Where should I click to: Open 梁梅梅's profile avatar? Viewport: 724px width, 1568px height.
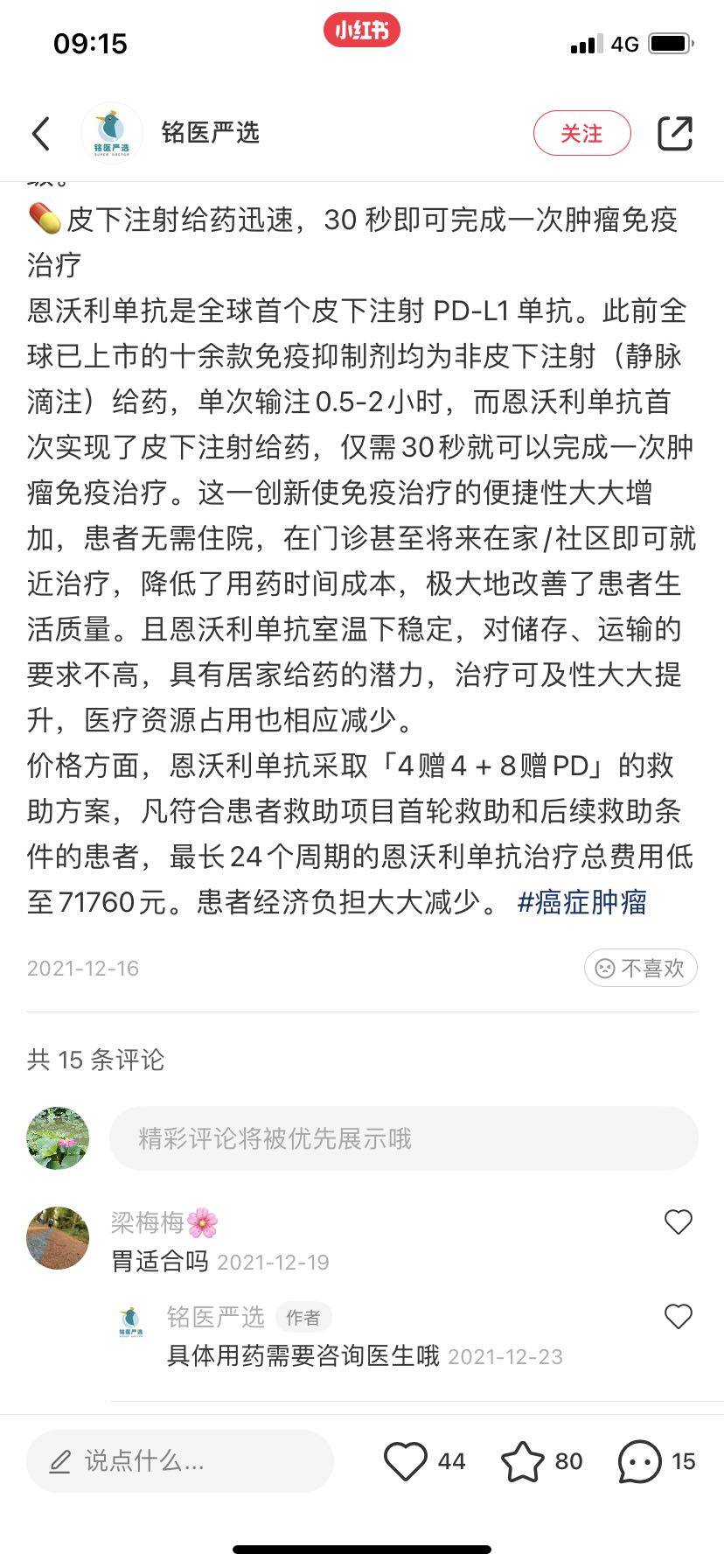click(x=59, y=1237)
